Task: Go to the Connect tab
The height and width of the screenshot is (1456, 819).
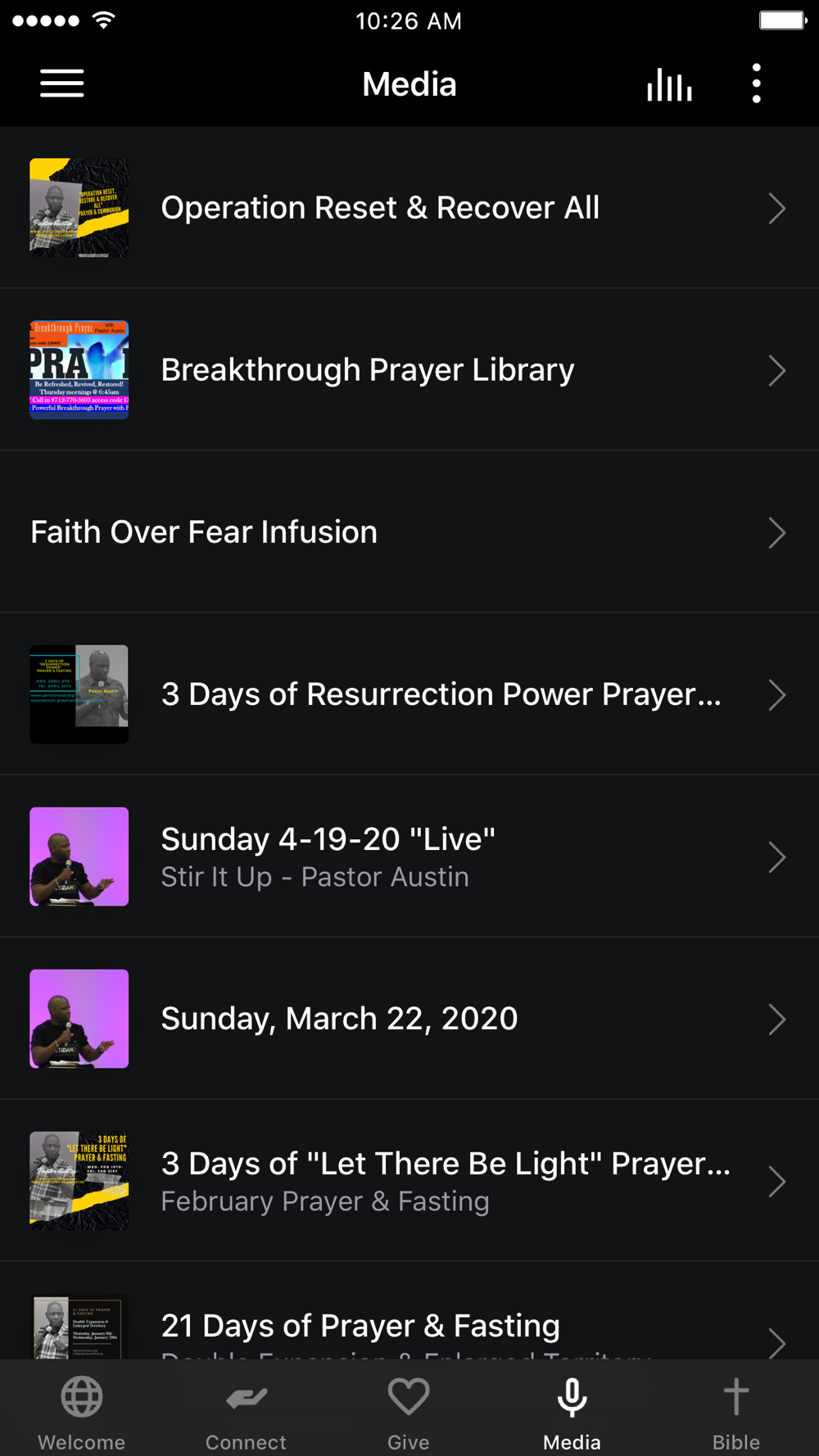Action: [246, 1412]
